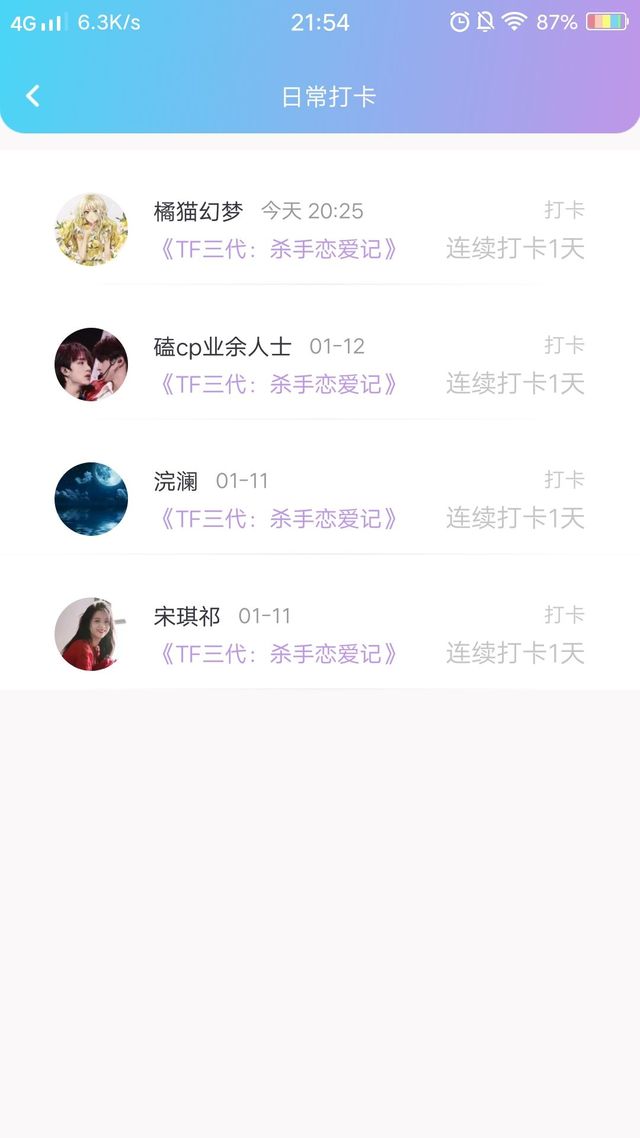The height and width of the screenshot is (1138, 640).
Task: Go back from the 日常打卡 page
Action: (x=33, y=96)
